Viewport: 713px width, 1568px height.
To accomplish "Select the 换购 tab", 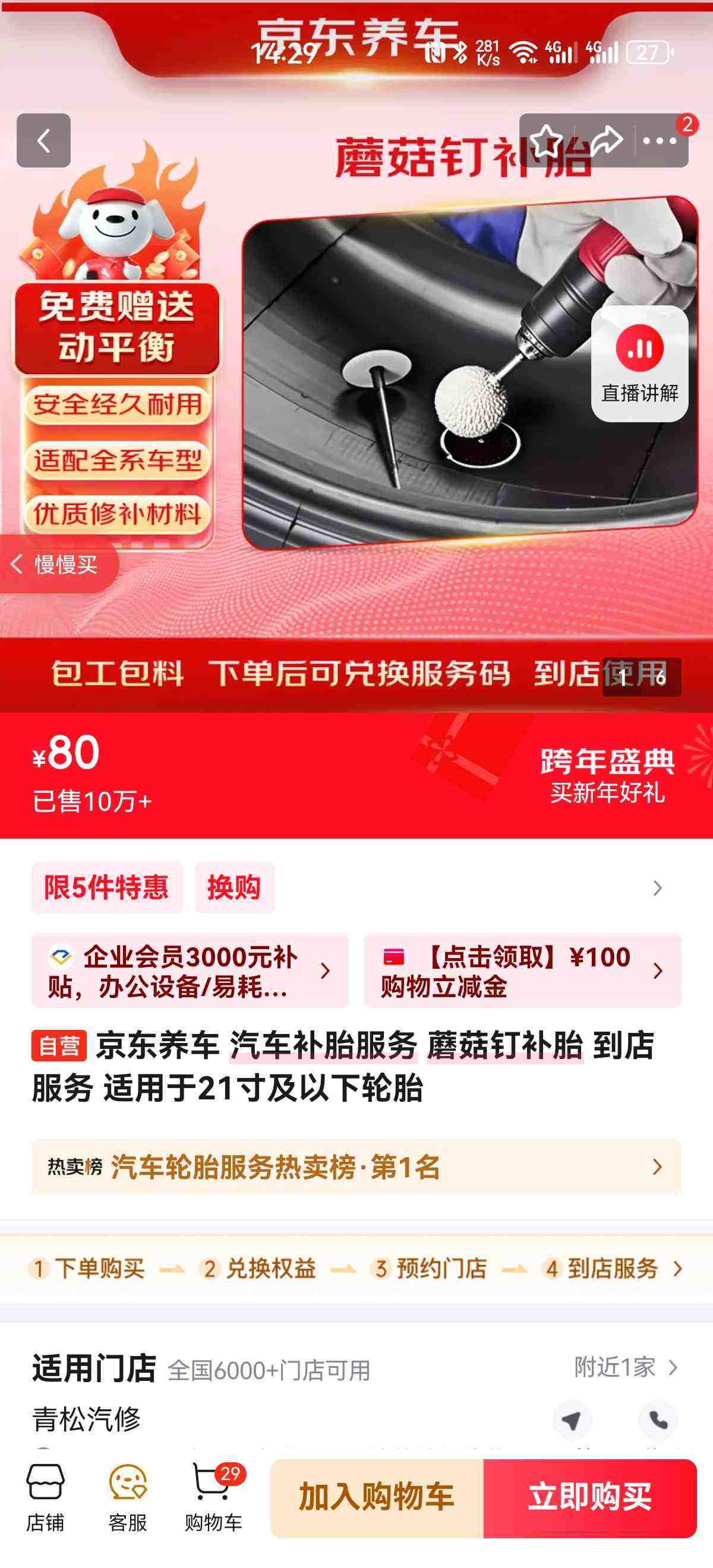I will click(x=237, y=889).
